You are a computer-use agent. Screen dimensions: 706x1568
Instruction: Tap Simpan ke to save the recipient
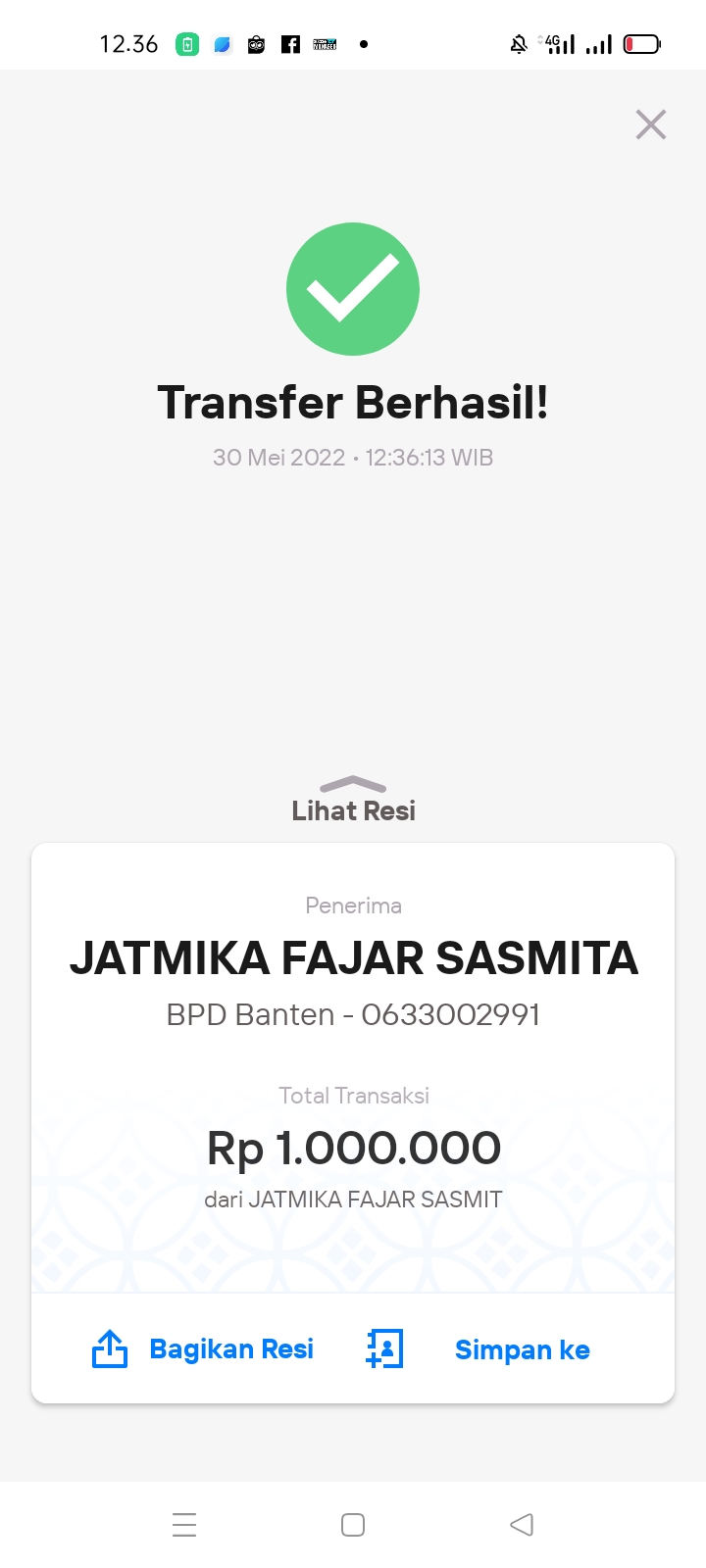[480, 1349]
